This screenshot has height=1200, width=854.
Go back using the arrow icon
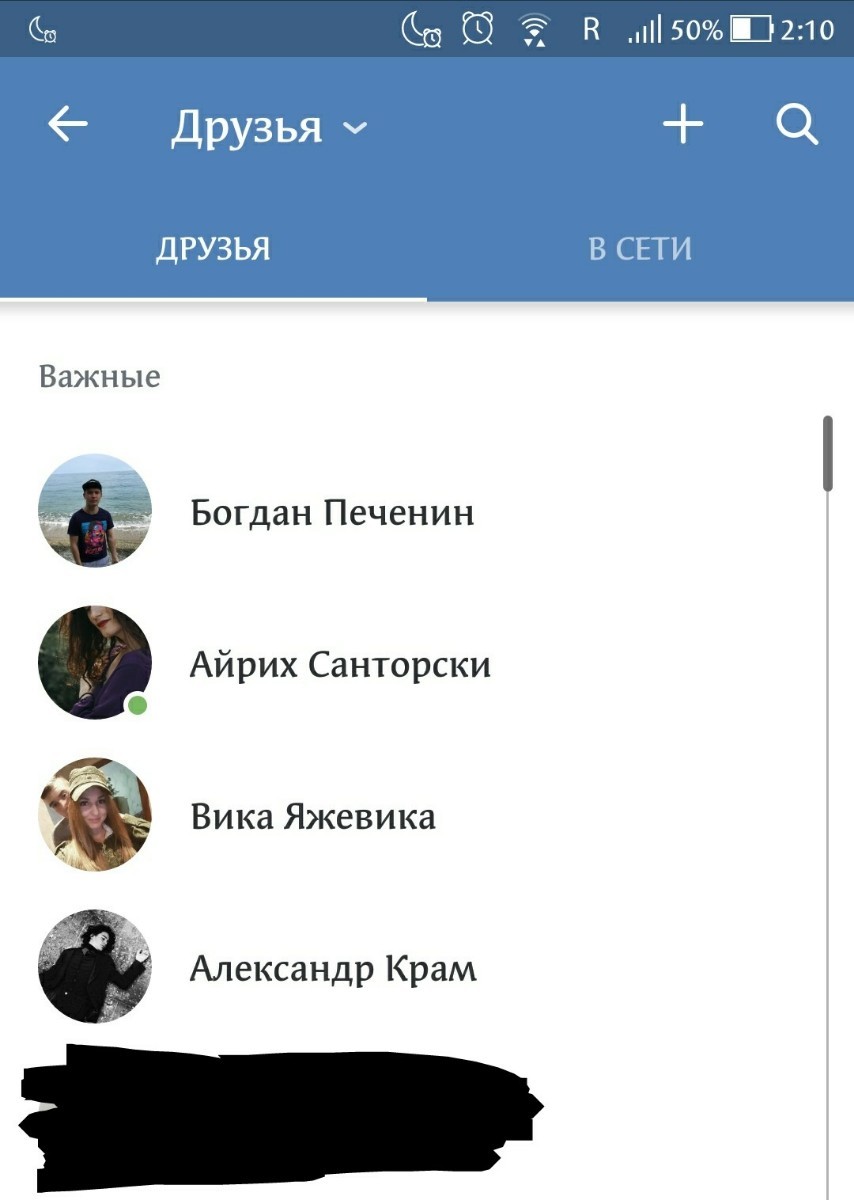68,125
